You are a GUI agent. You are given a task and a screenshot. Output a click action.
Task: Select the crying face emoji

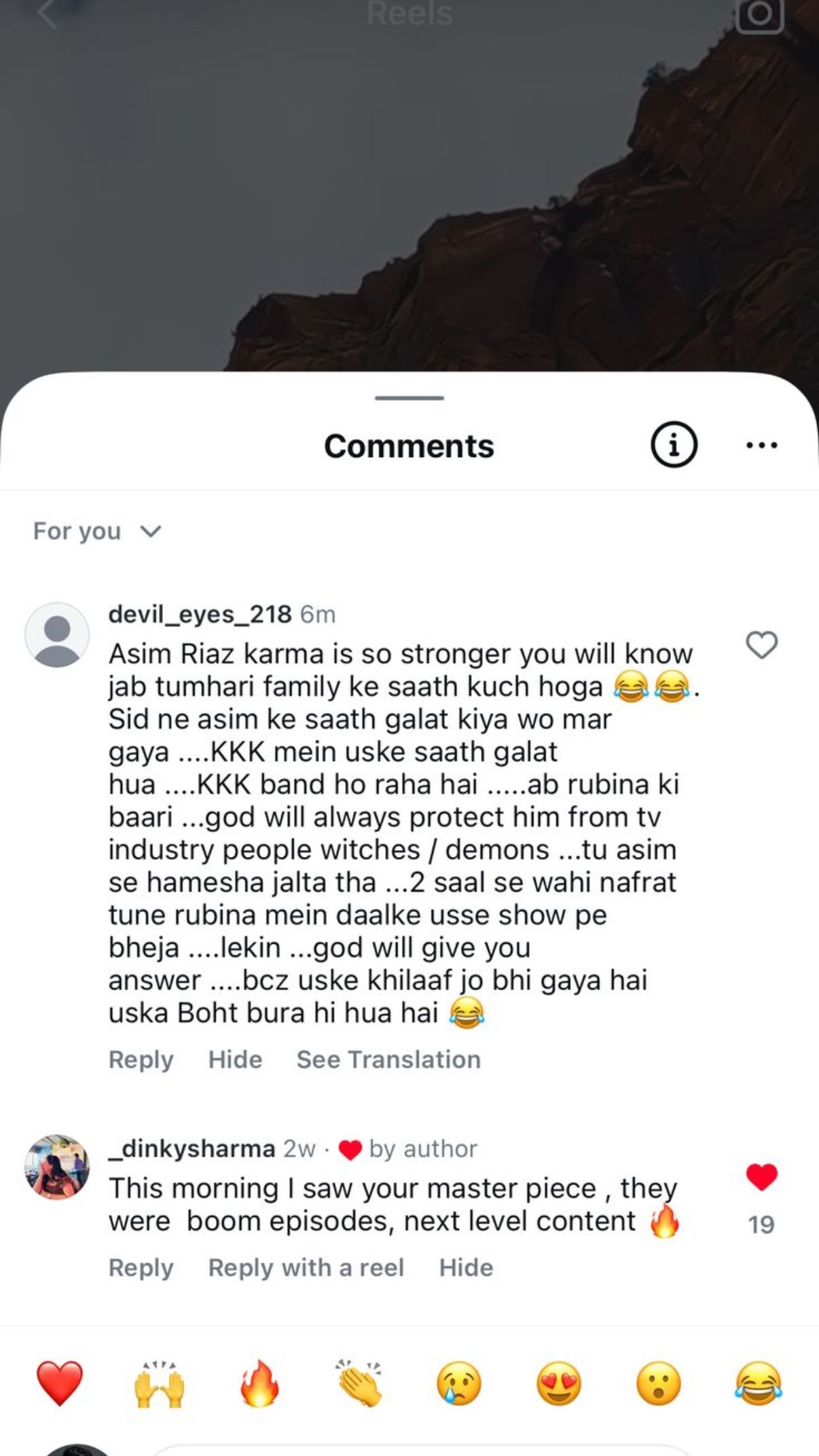[459, 1383]
